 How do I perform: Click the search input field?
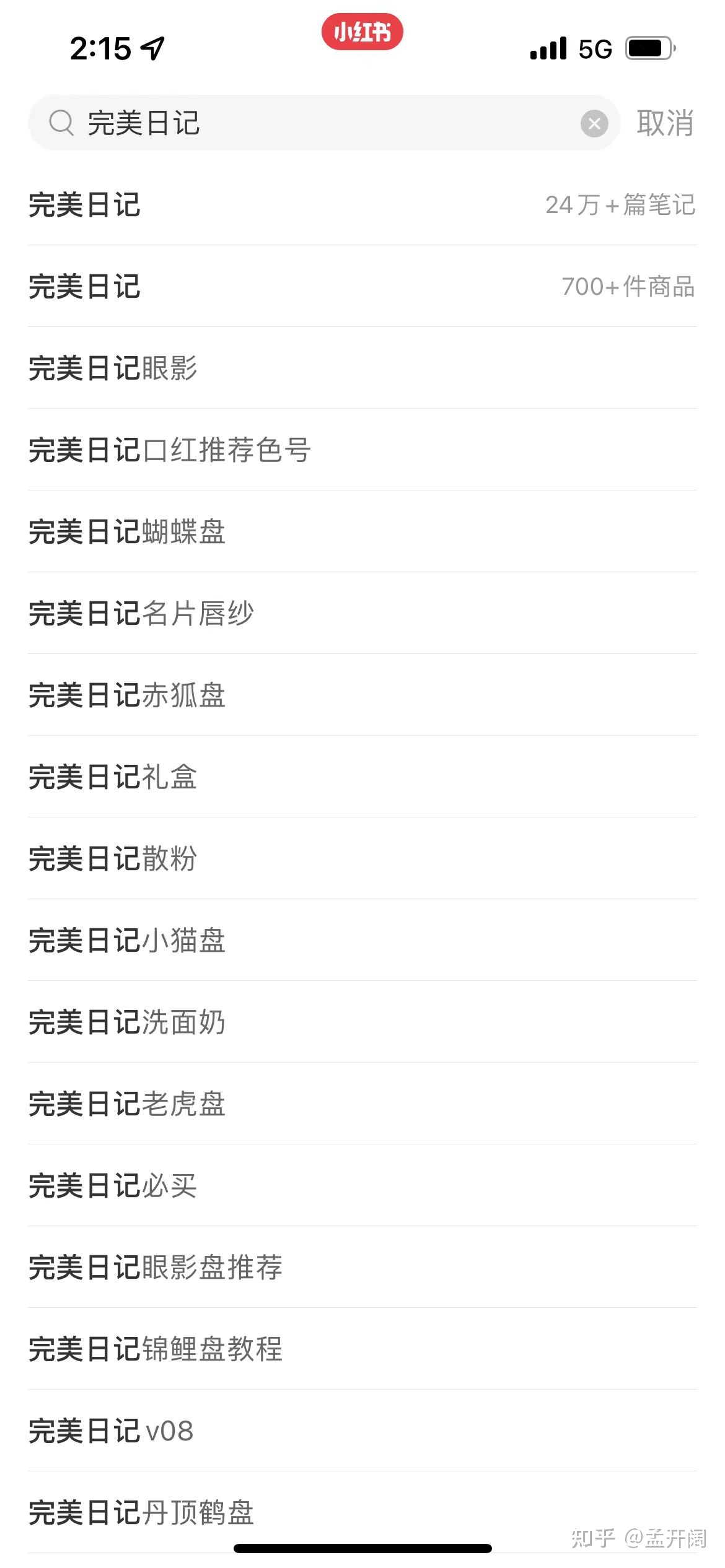(x=310, y=123)
